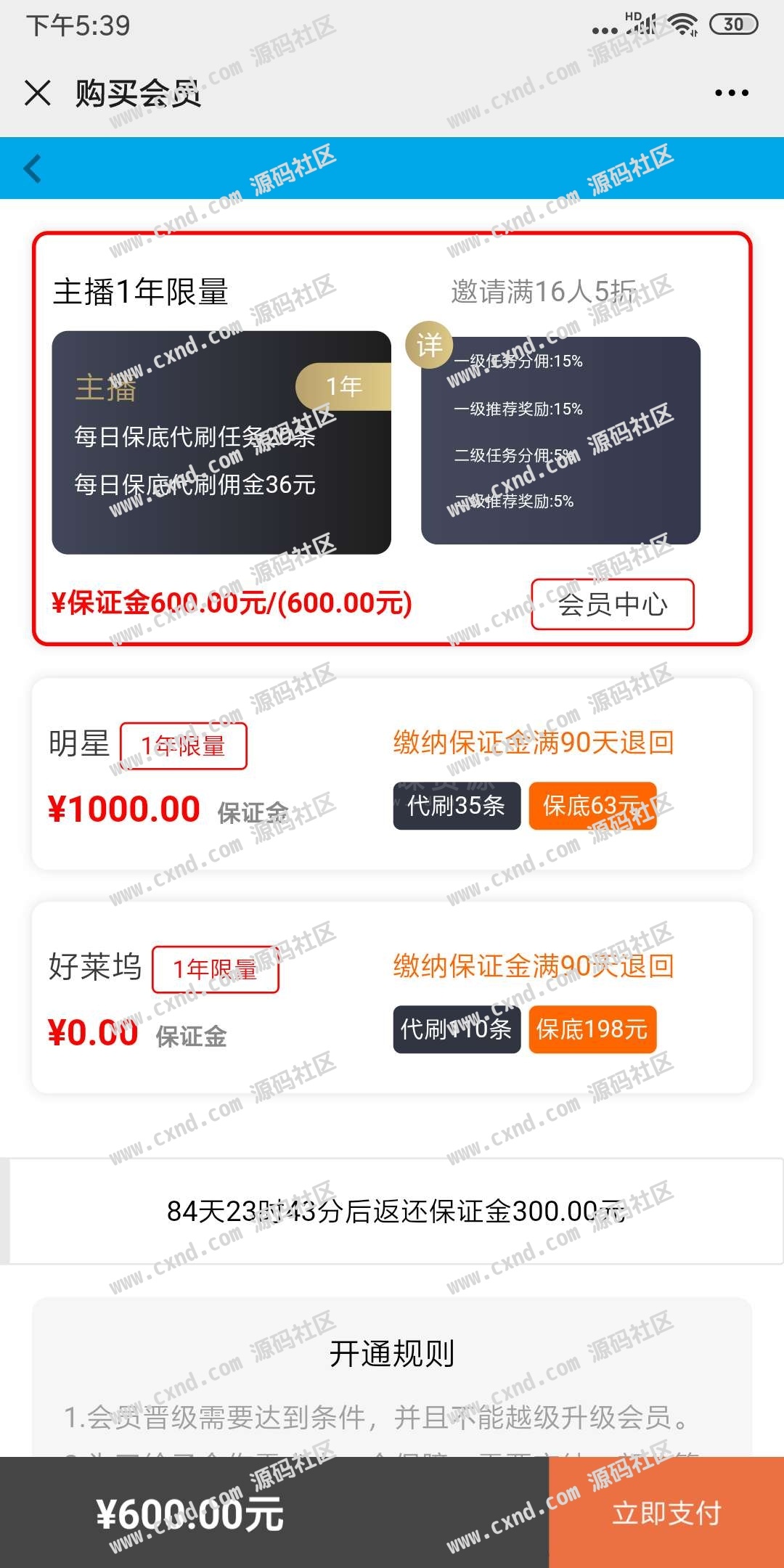Choose the 明星 ¥1000.00 membership card
This screenshot has height=1568, width=784.
392,774
